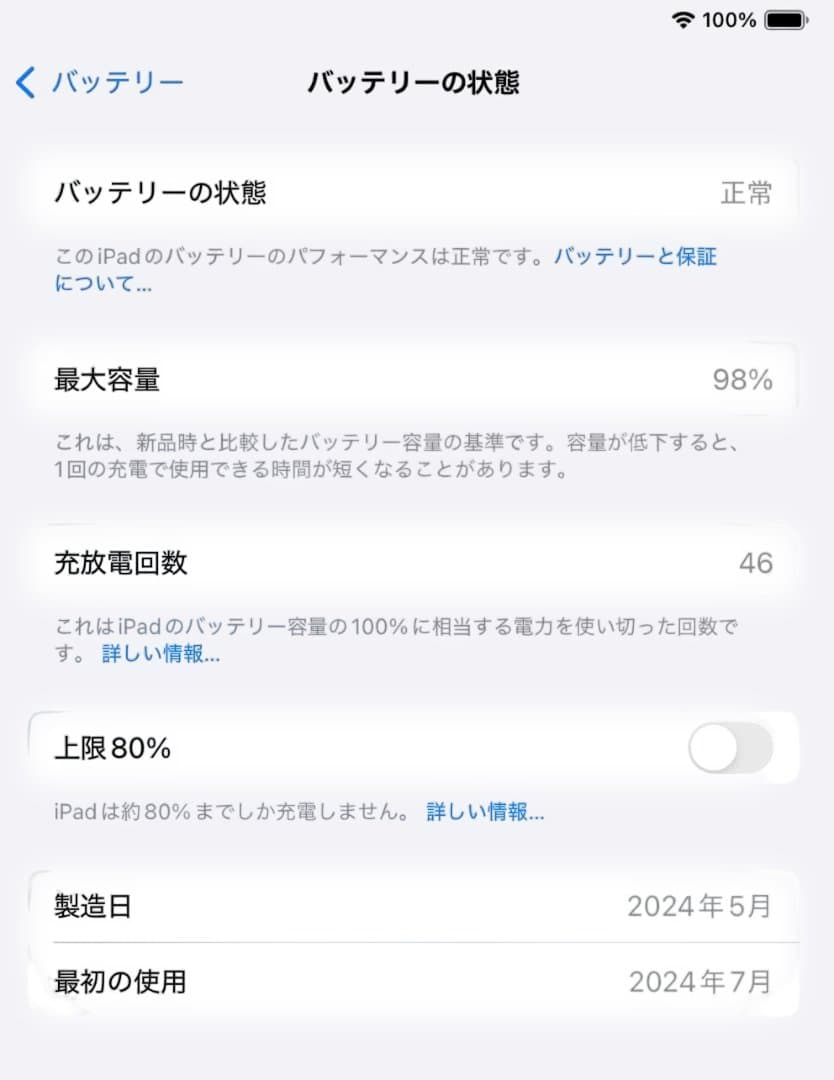
Task: Tap the back chevron arrow icon
Action: (24, 83)
